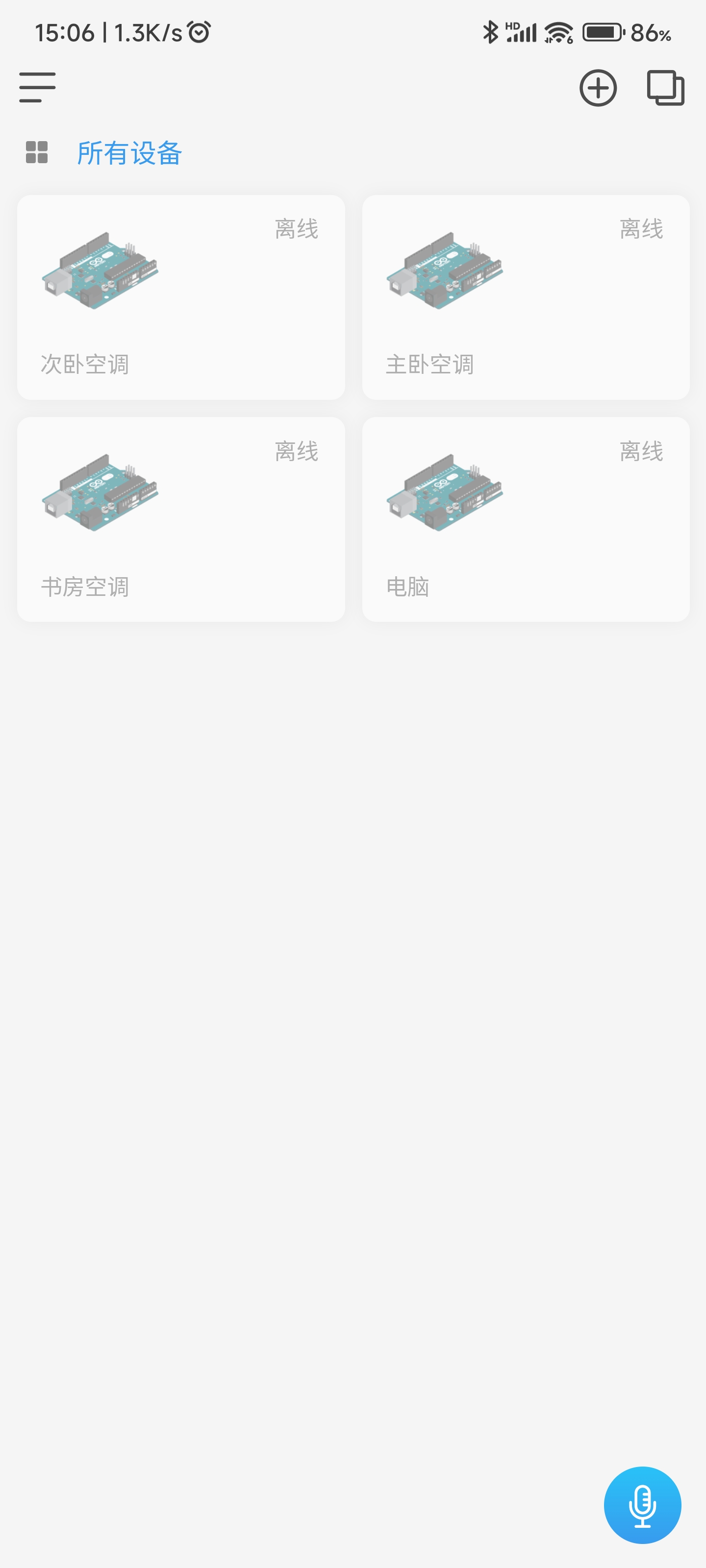Open the 所有设备 group selector
The height and width of the screenshot is (1568, 706).
click(x=129, y=153)
